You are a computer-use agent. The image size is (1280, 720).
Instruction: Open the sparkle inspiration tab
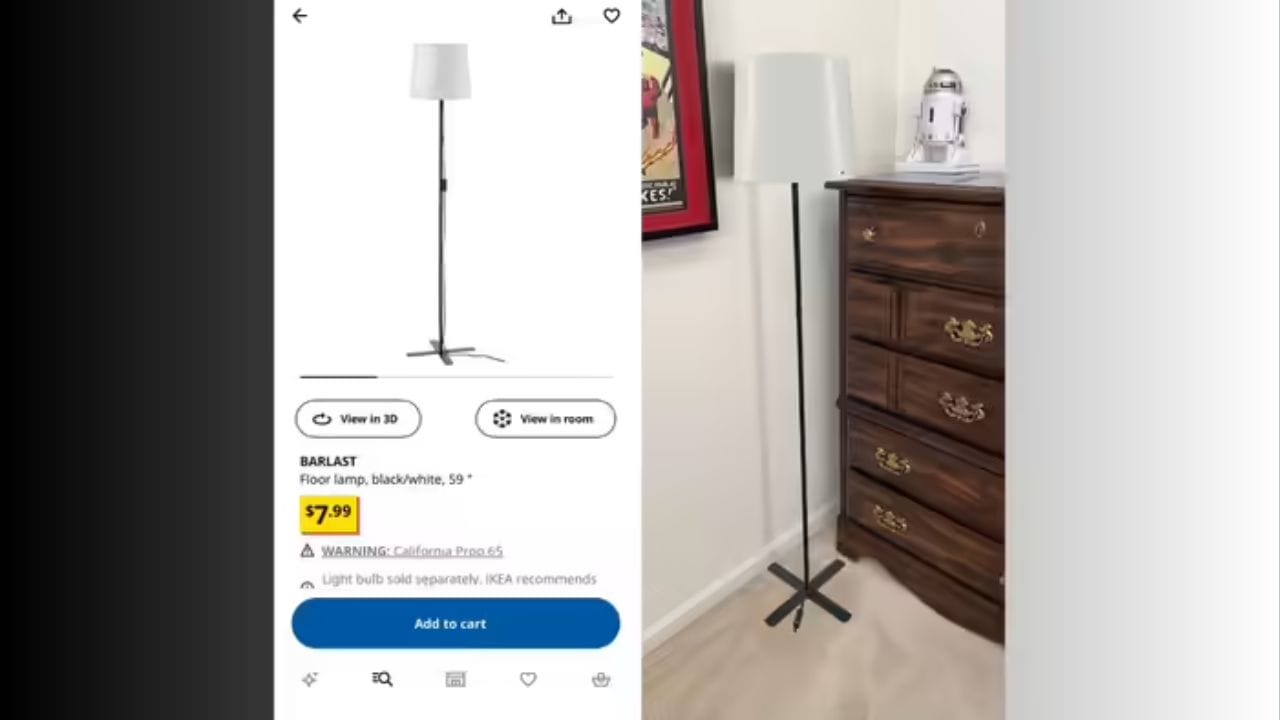tap(310, 679)
